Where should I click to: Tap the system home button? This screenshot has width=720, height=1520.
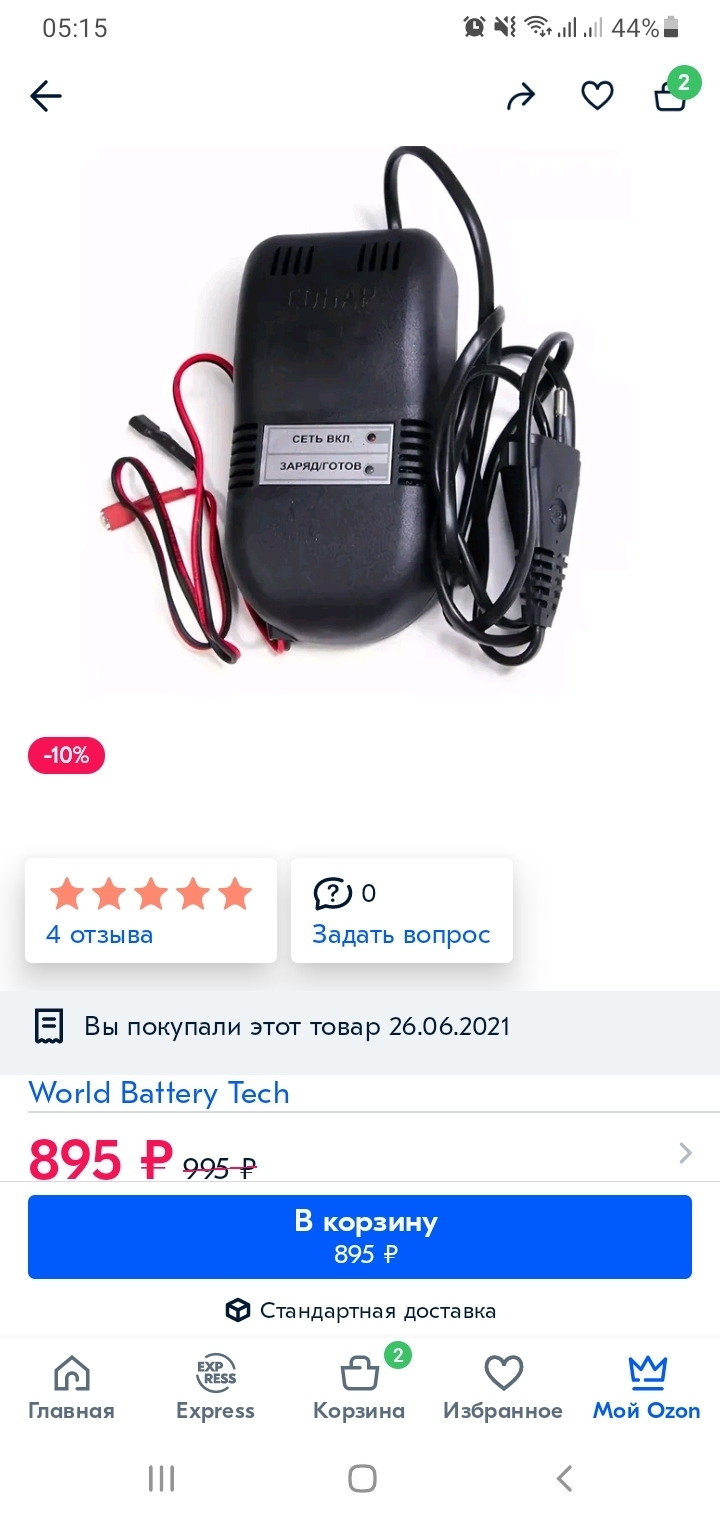[362, 1478]
